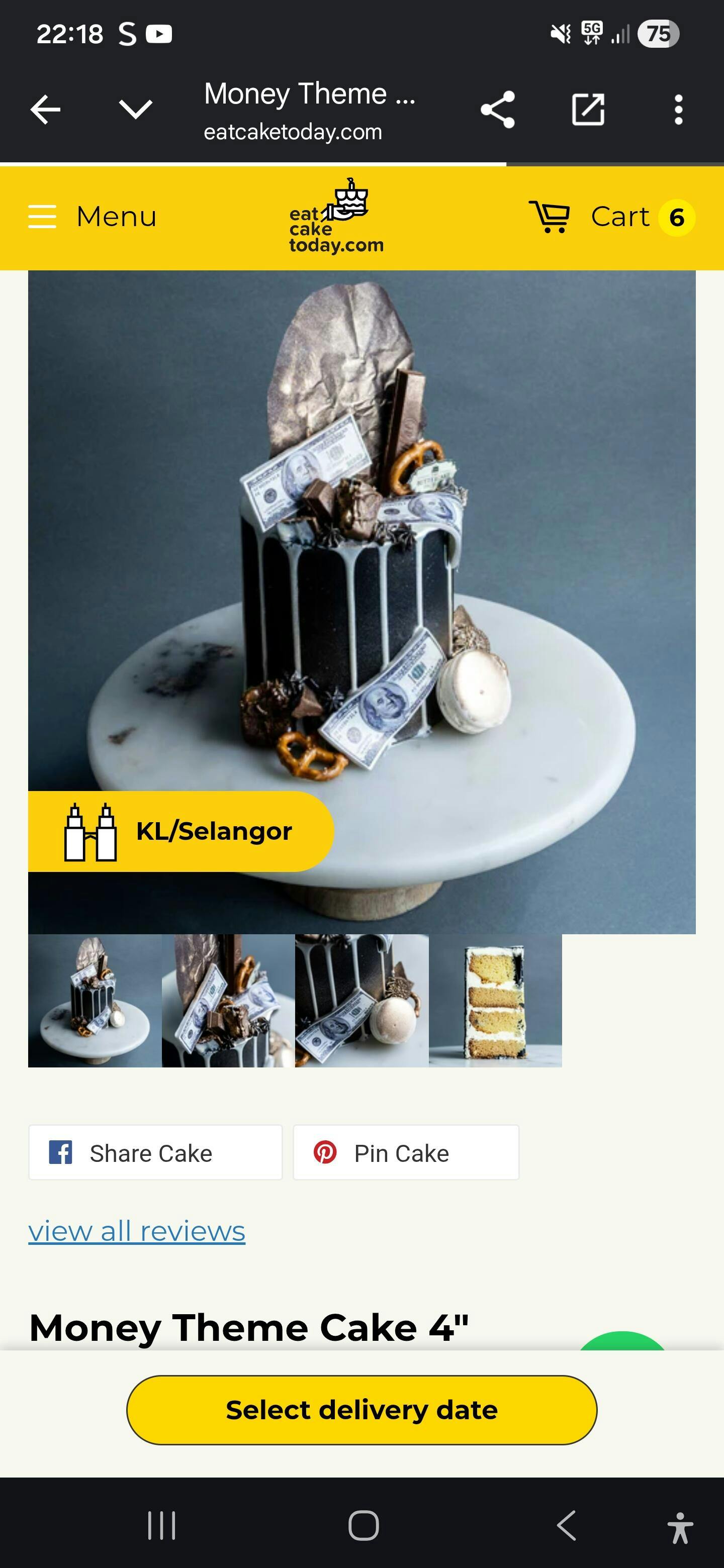The width and height of the screenshot is (724, 1568).
Task: Share this page link
Action: [497, 110]
